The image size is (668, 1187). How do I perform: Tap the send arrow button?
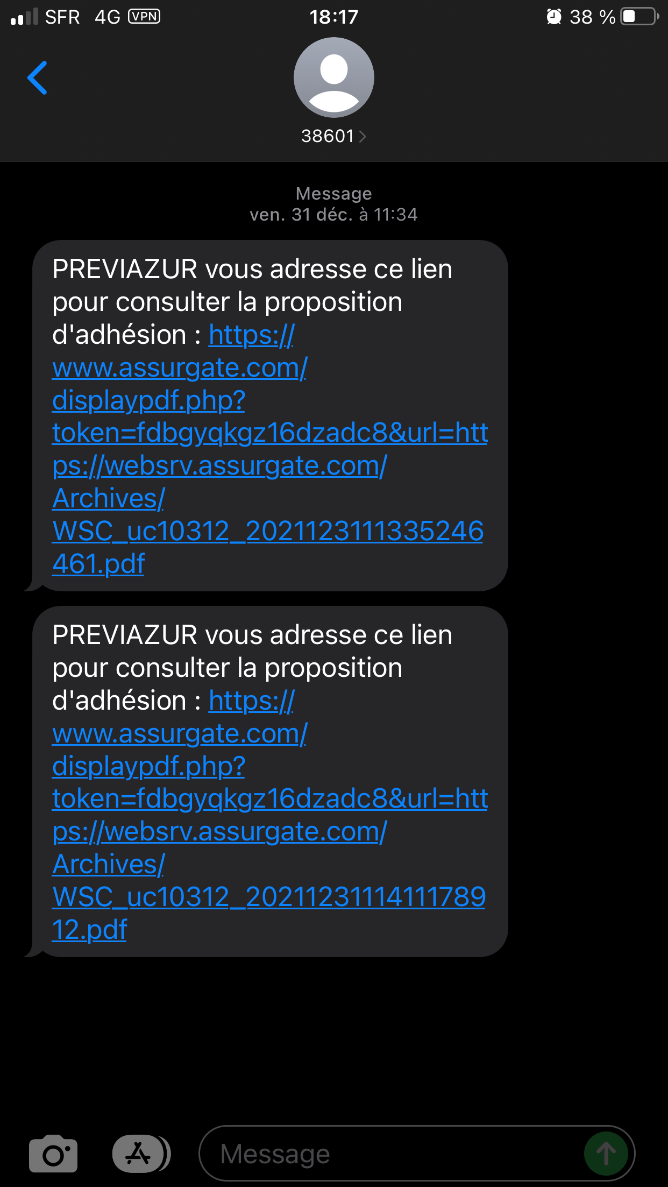click(606, 1154)
